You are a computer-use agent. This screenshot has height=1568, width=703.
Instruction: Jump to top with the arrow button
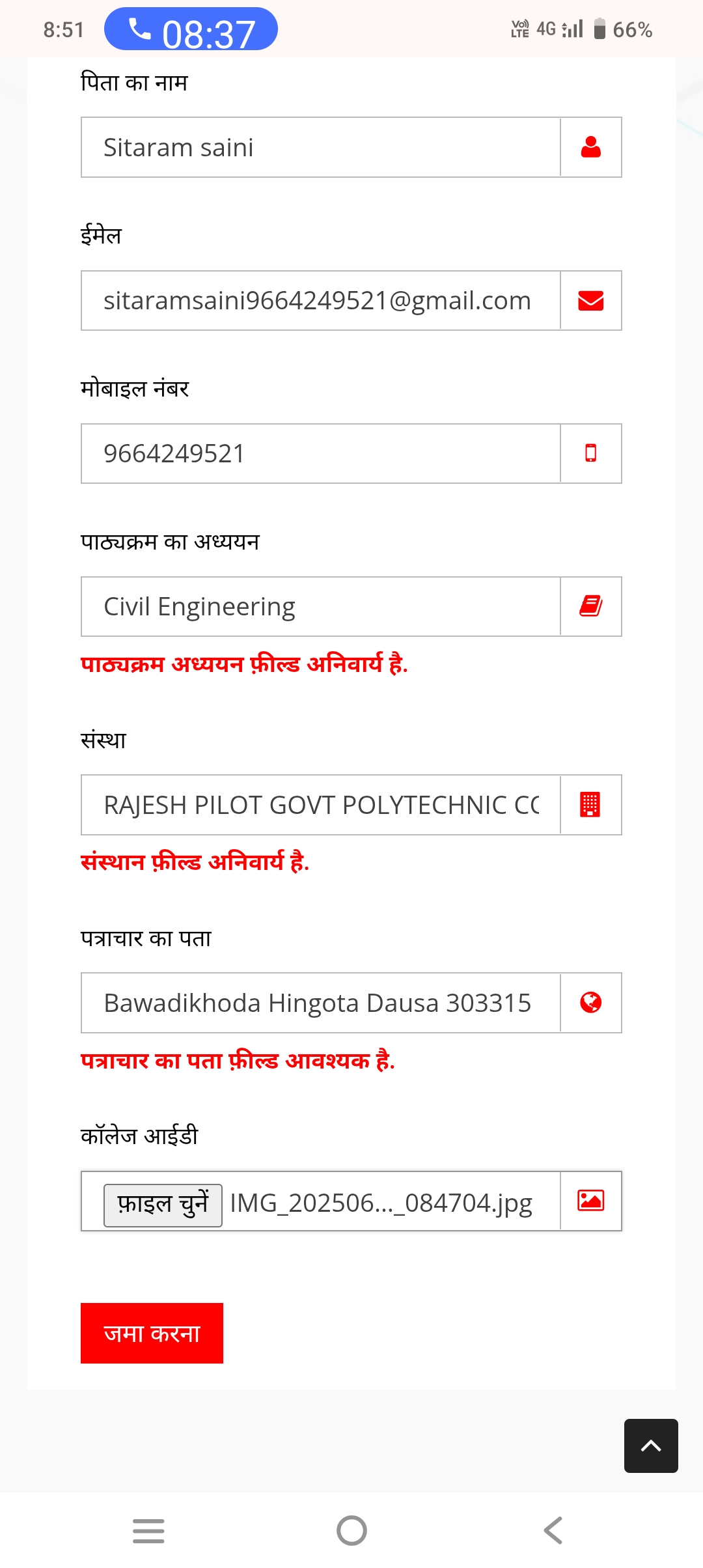(x=651, y=1446)
